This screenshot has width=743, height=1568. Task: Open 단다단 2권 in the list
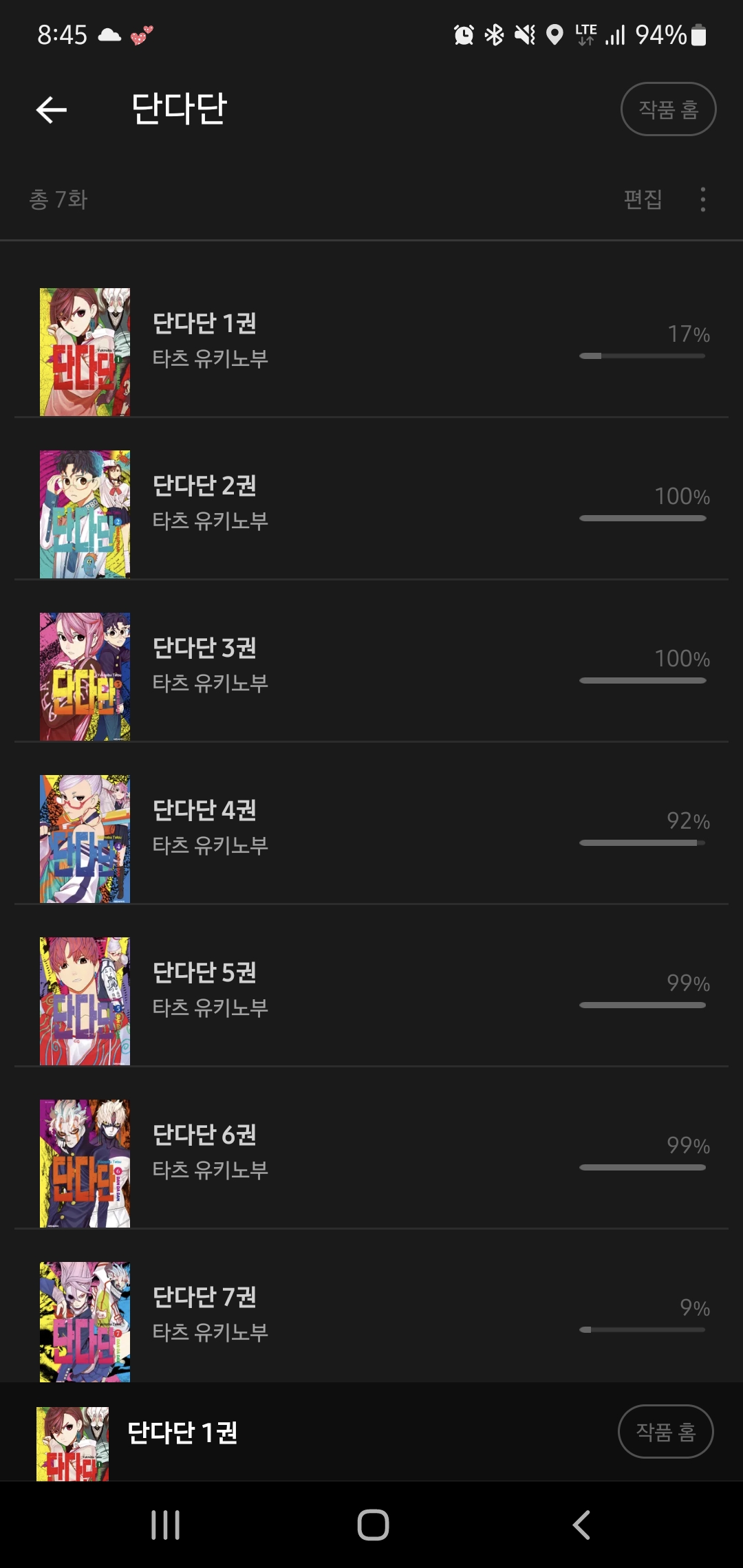[x=371, y=514]
